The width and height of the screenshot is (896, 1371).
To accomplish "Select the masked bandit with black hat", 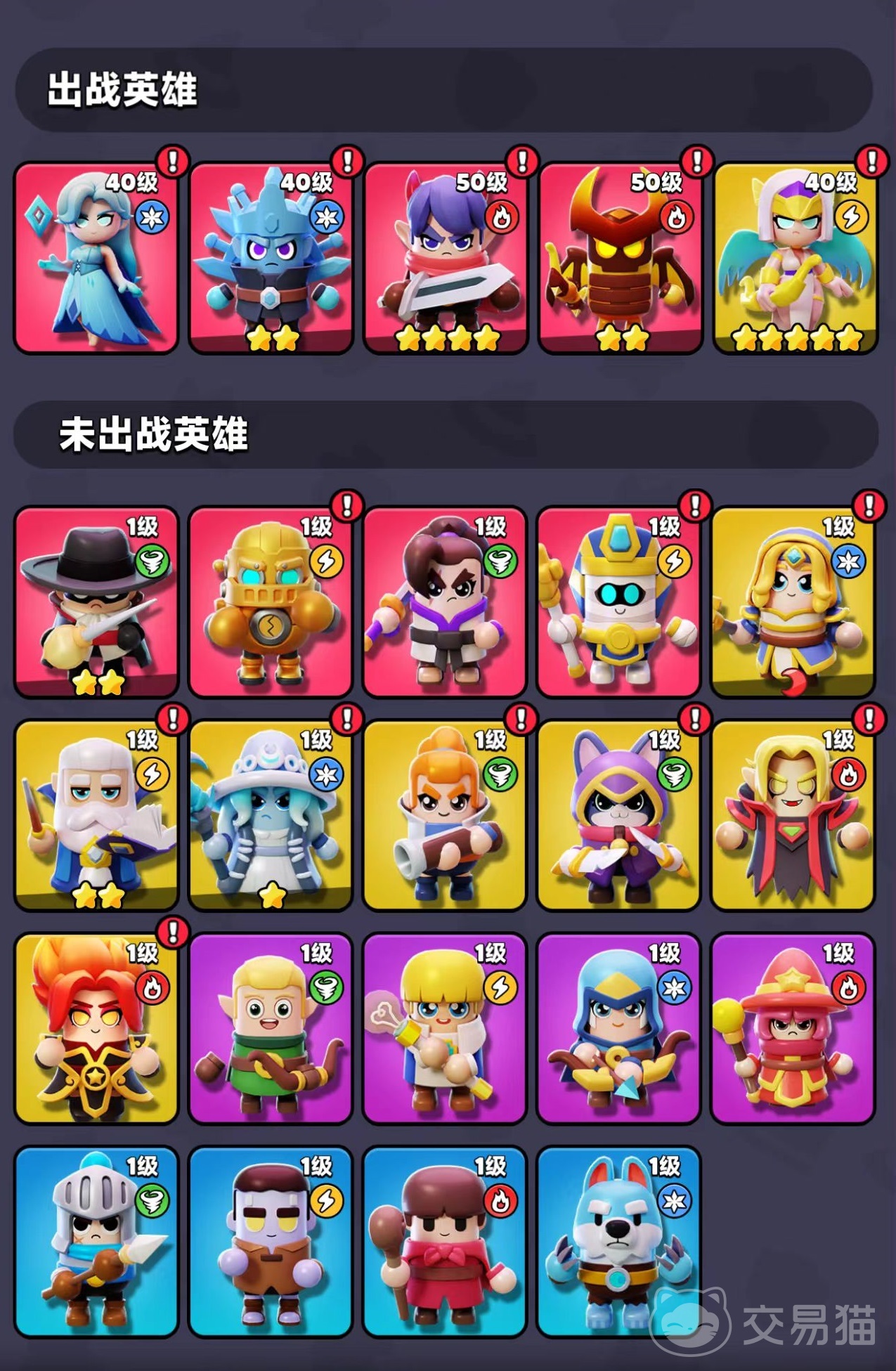I will tap(96, 602).
